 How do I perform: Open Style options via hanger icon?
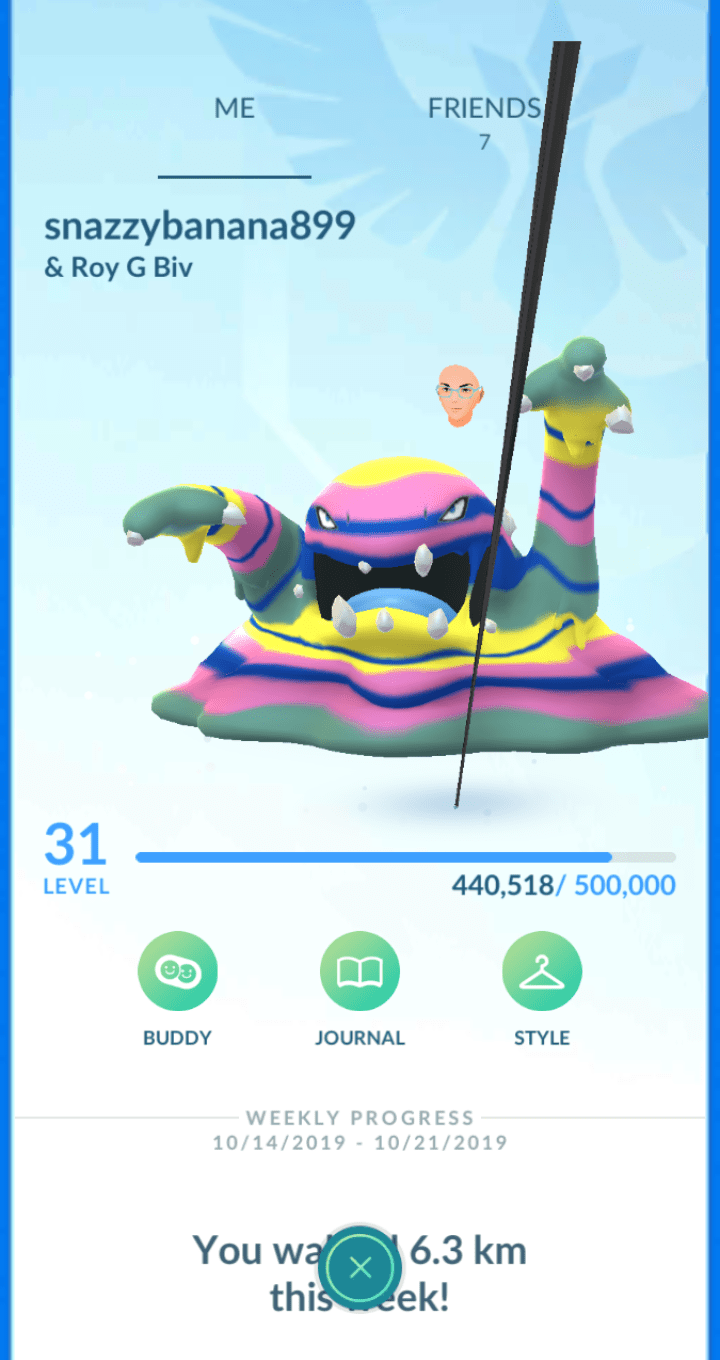tap(542, 970)
